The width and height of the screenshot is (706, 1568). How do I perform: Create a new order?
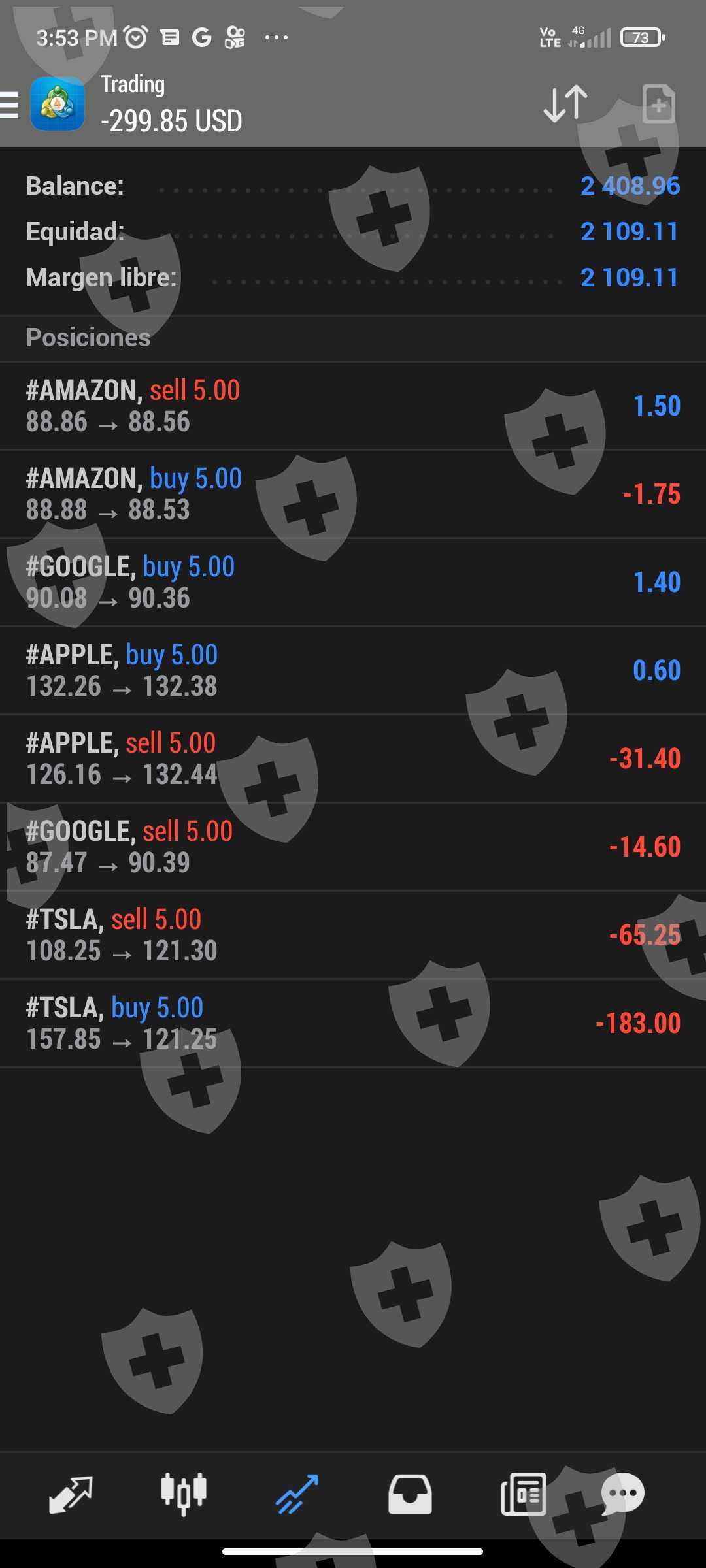tap(658, 104)
